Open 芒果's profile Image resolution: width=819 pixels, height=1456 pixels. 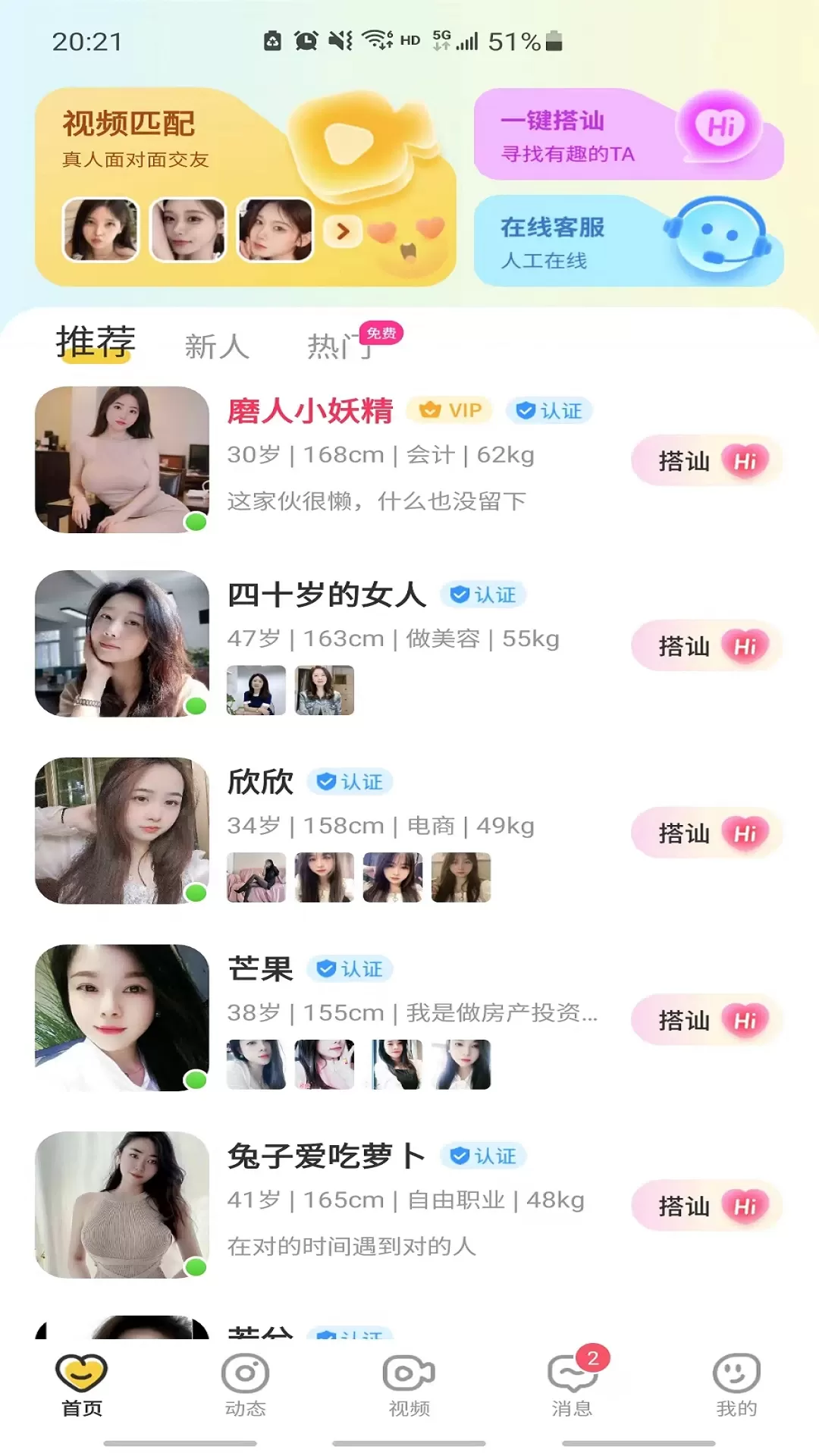click(260, 969)
